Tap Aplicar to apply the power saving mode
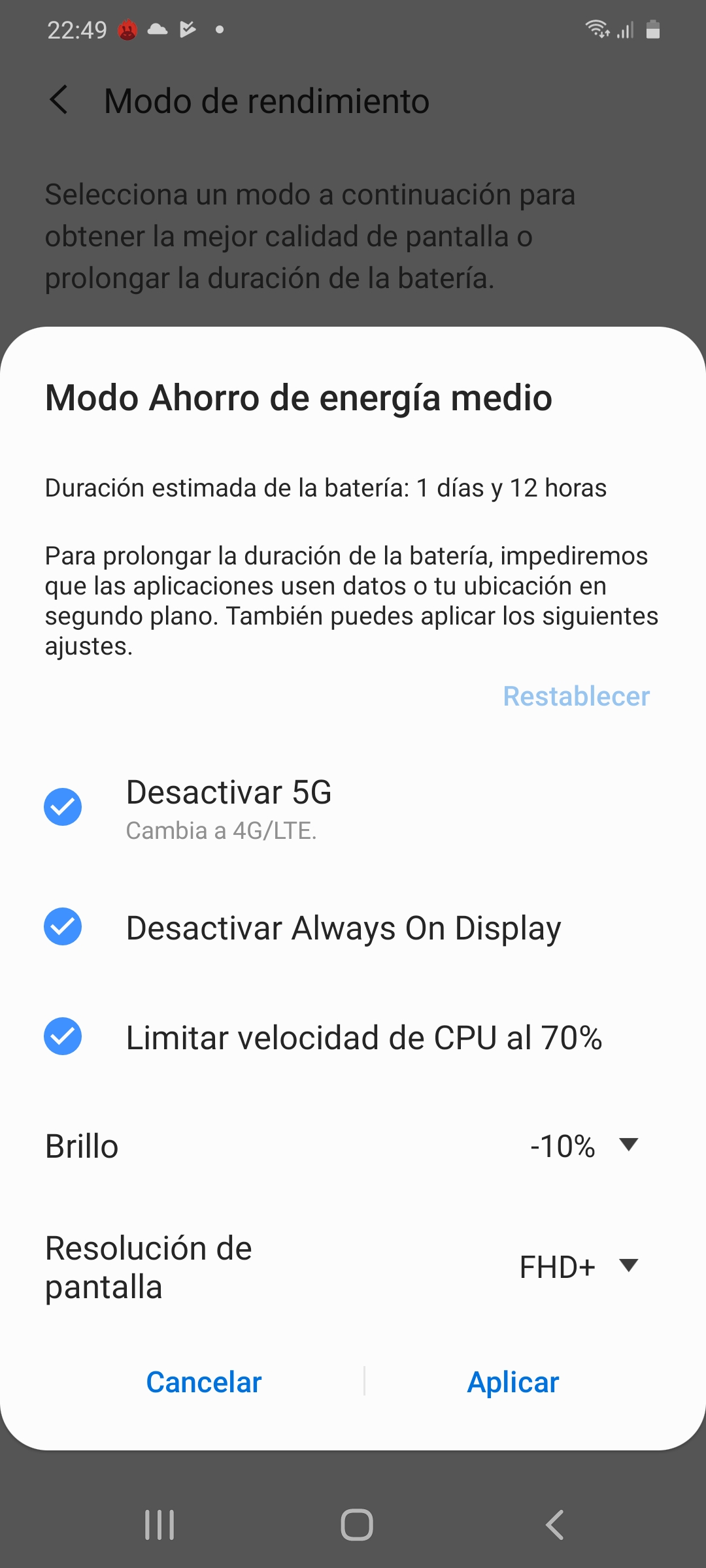The image size is (706, 1568). tap(513, 1382)
